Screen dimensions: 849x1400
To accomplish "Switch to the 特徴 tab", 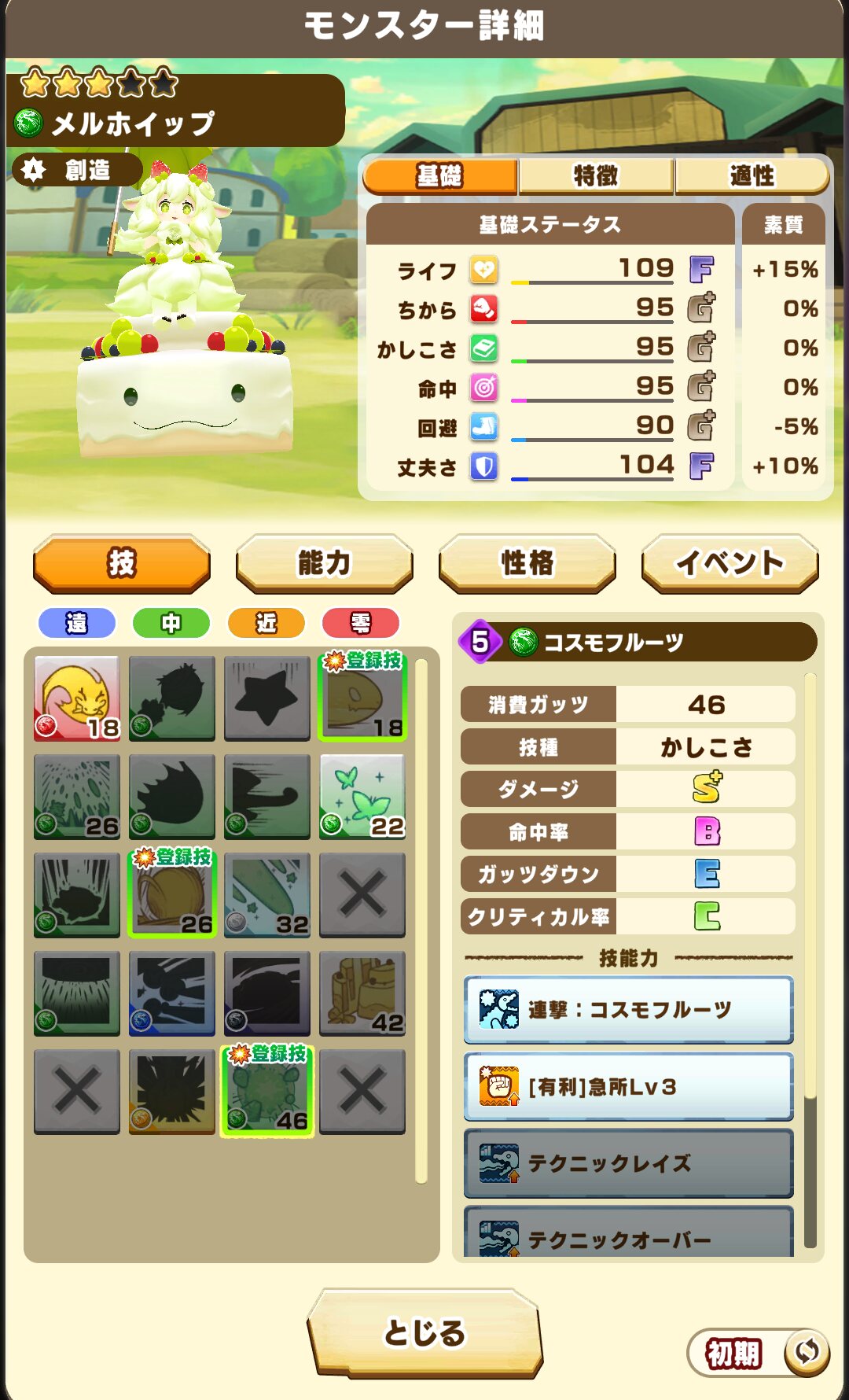I will pyautogui.click(x=596, y=176).
